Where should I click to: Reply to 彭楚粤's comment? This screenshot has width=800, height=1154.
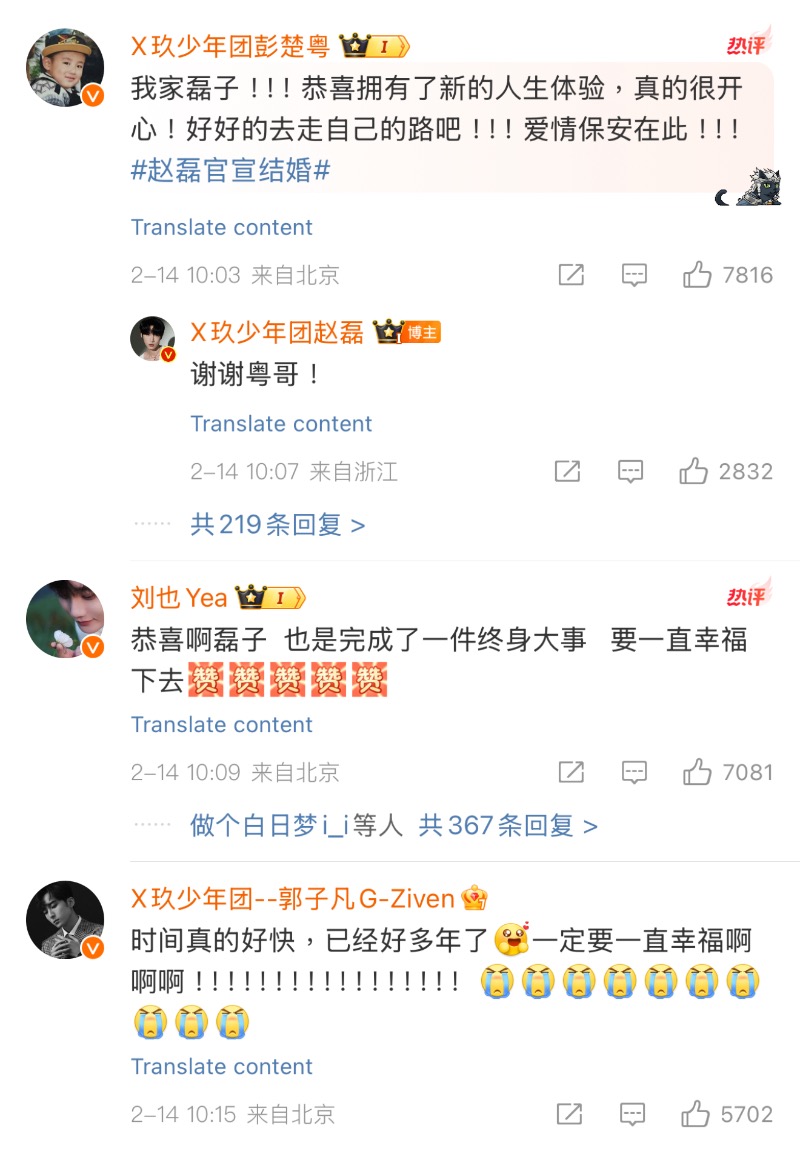click(x=634, y=275)
